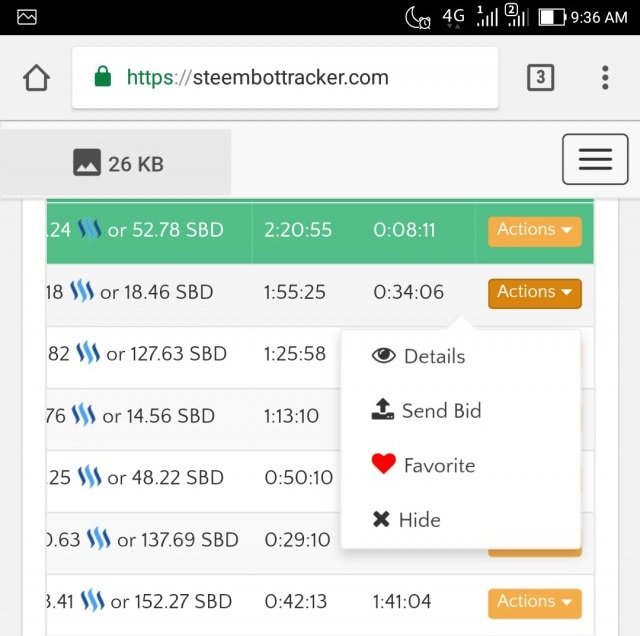Open the site hamburger menu
The width and height of the screenshot is (640, 636).
click(x=595, y=159)
